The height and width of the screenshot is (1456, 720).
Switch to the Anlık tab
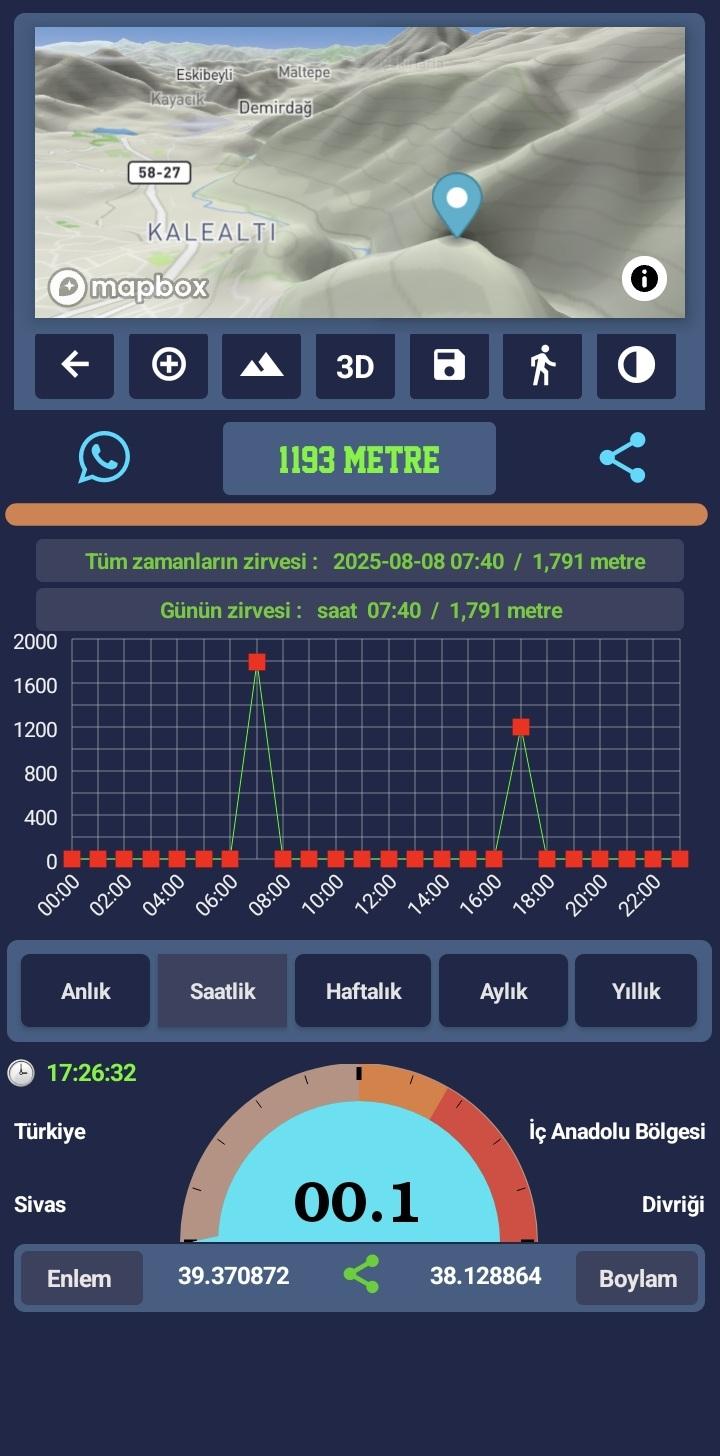click(86, 991)
